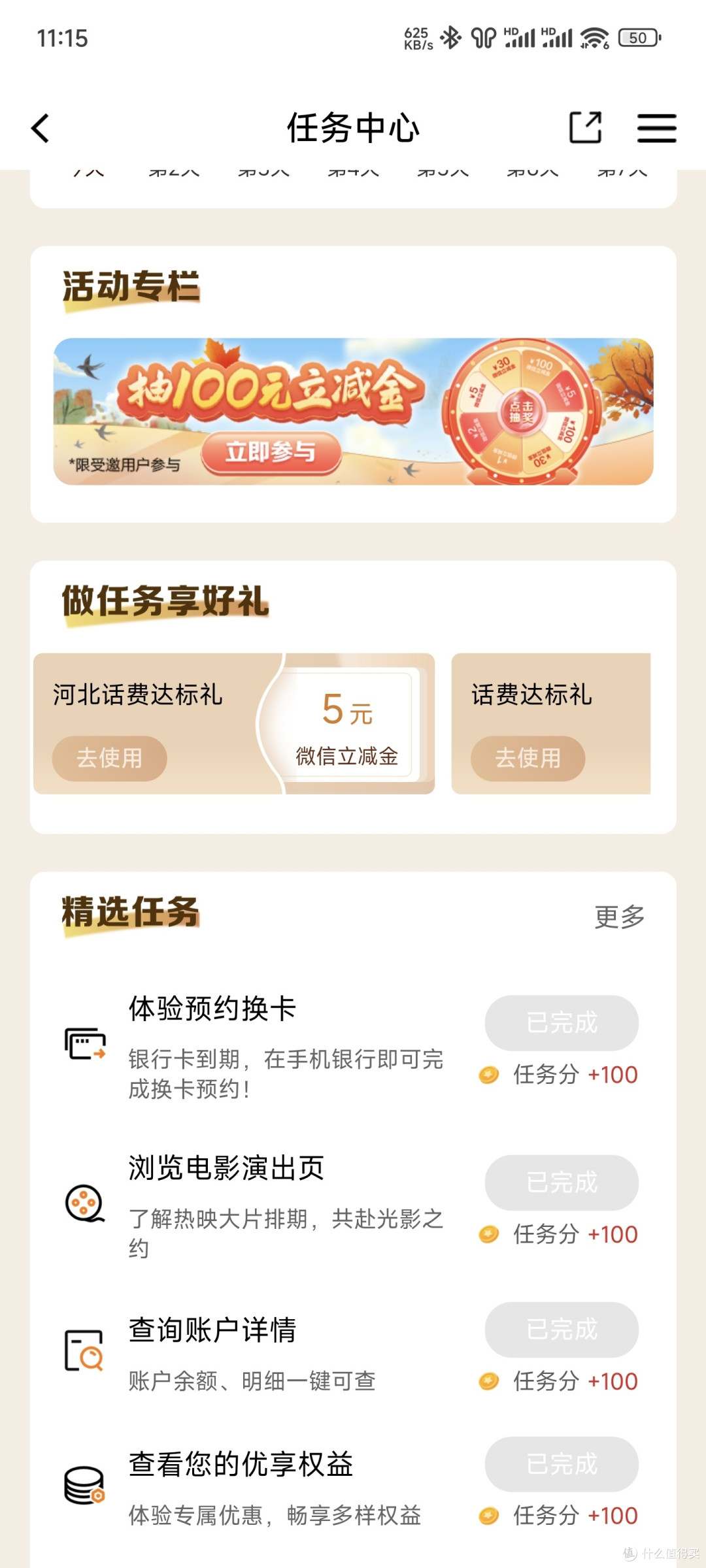Click 已完成 for 浏览电影演出页 task
The image size is (706, 1568).
coord(561,1183)
